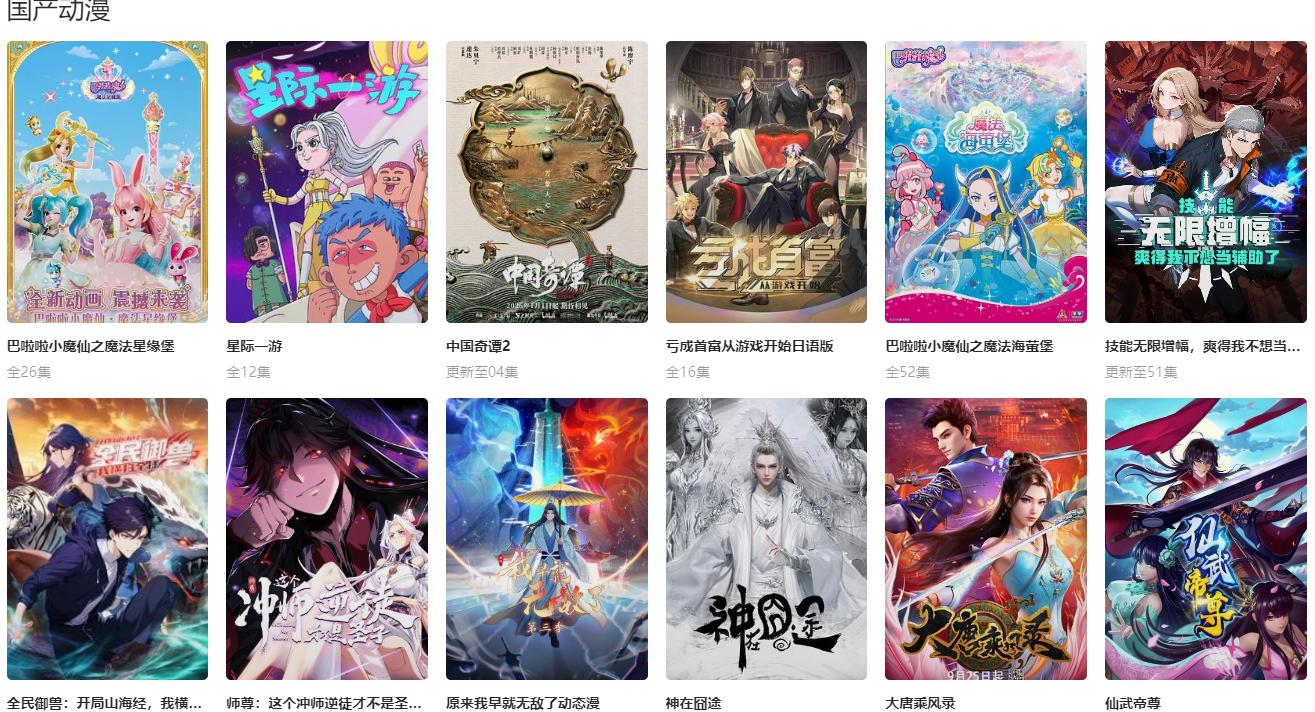Select the 师尊 anime poster
Image resolution: width=1315 pixels, height=712 pixels.
[x=327, y=539]
